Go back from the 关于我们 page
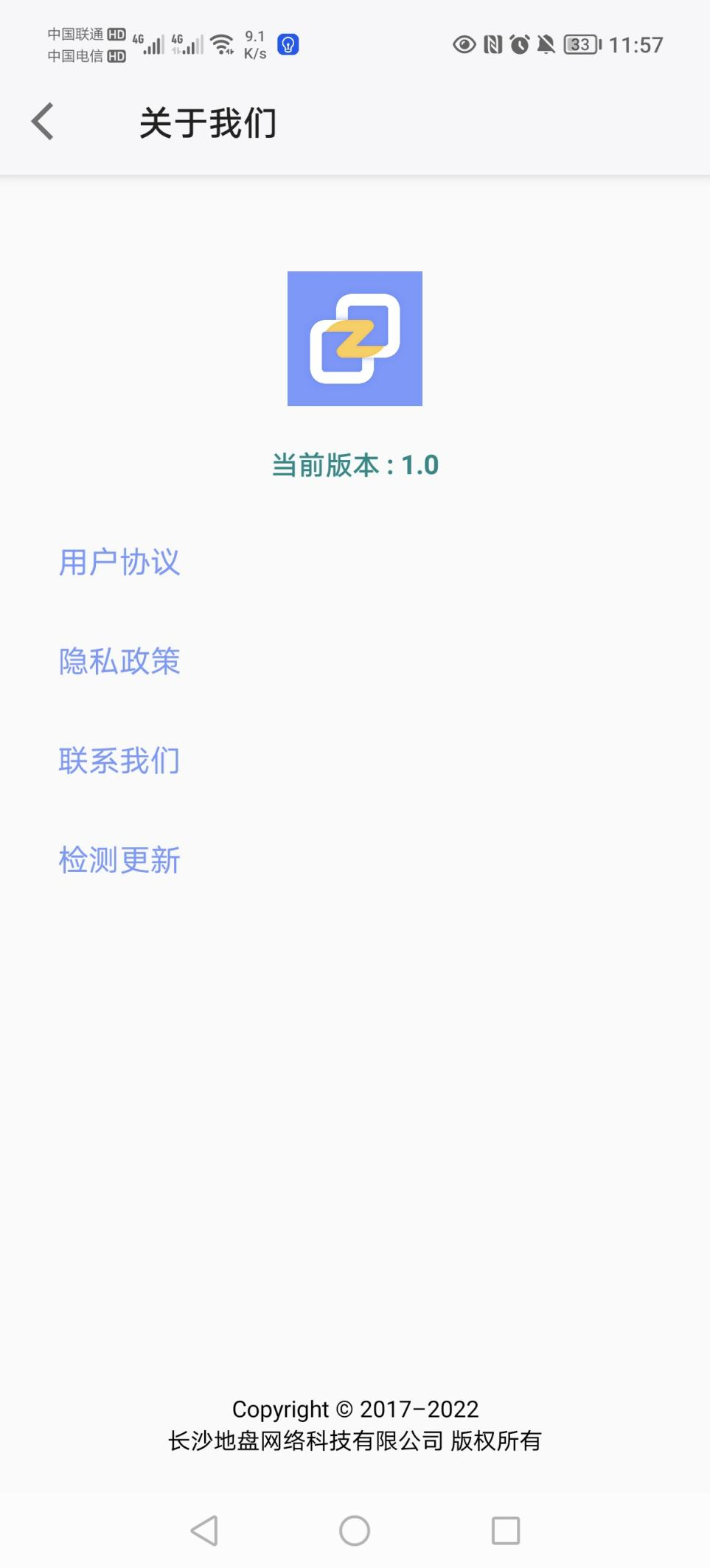The image size is (710, 1568). 43,122
